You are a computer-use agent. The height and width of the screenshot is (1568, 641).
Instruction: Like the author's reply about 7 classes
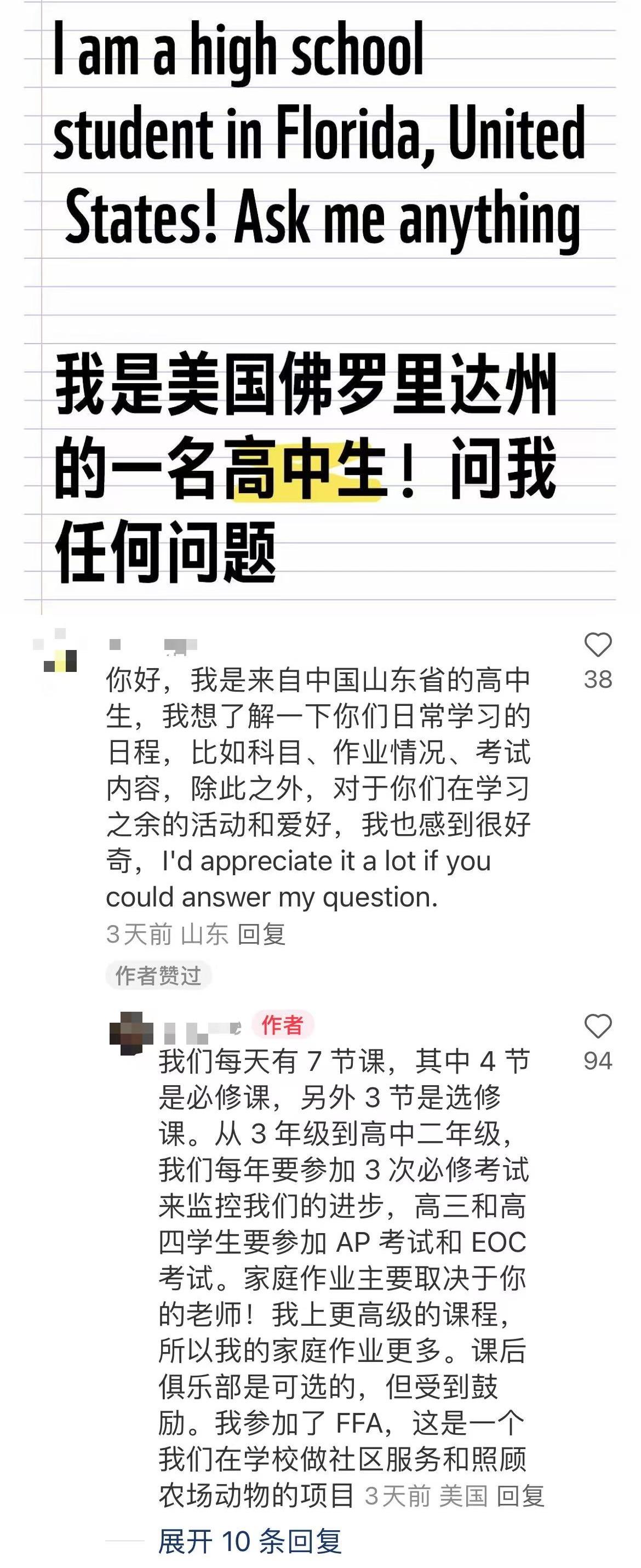597,1027
